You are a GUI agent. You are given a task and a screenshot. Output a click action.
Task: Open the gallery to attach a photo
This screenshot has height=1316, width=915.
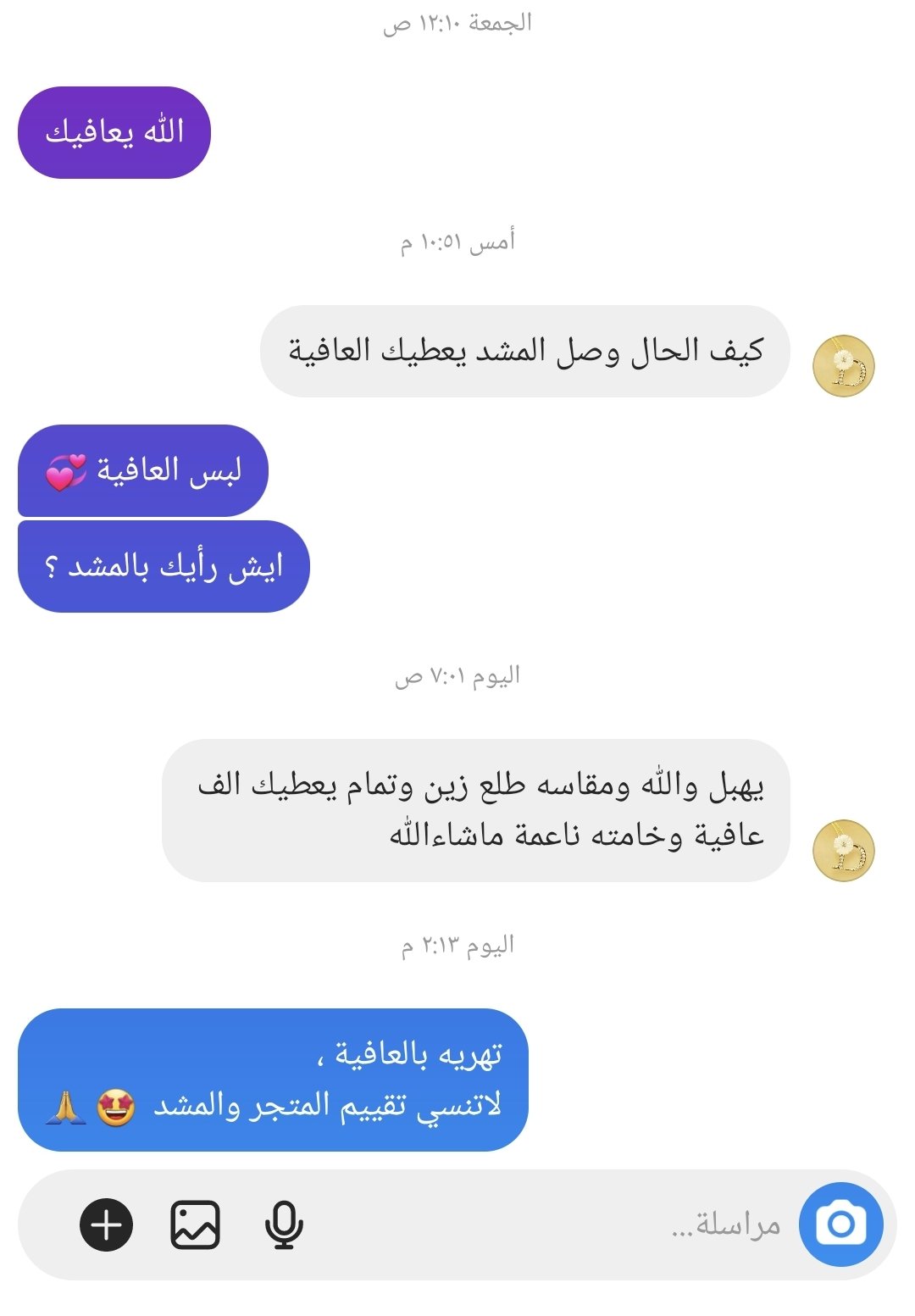196,1224
